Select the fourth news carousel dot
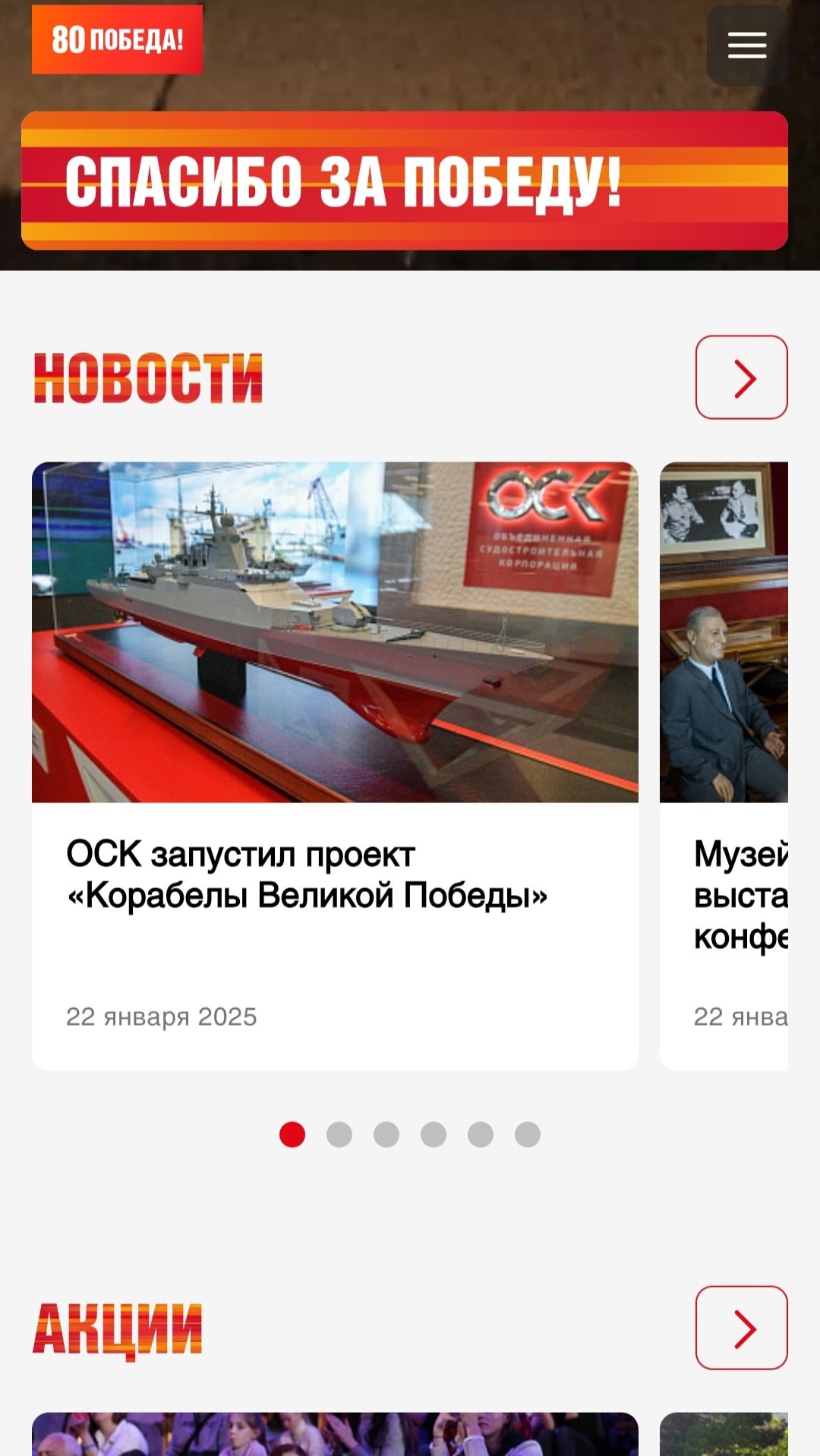 [x=434, y=1135]
